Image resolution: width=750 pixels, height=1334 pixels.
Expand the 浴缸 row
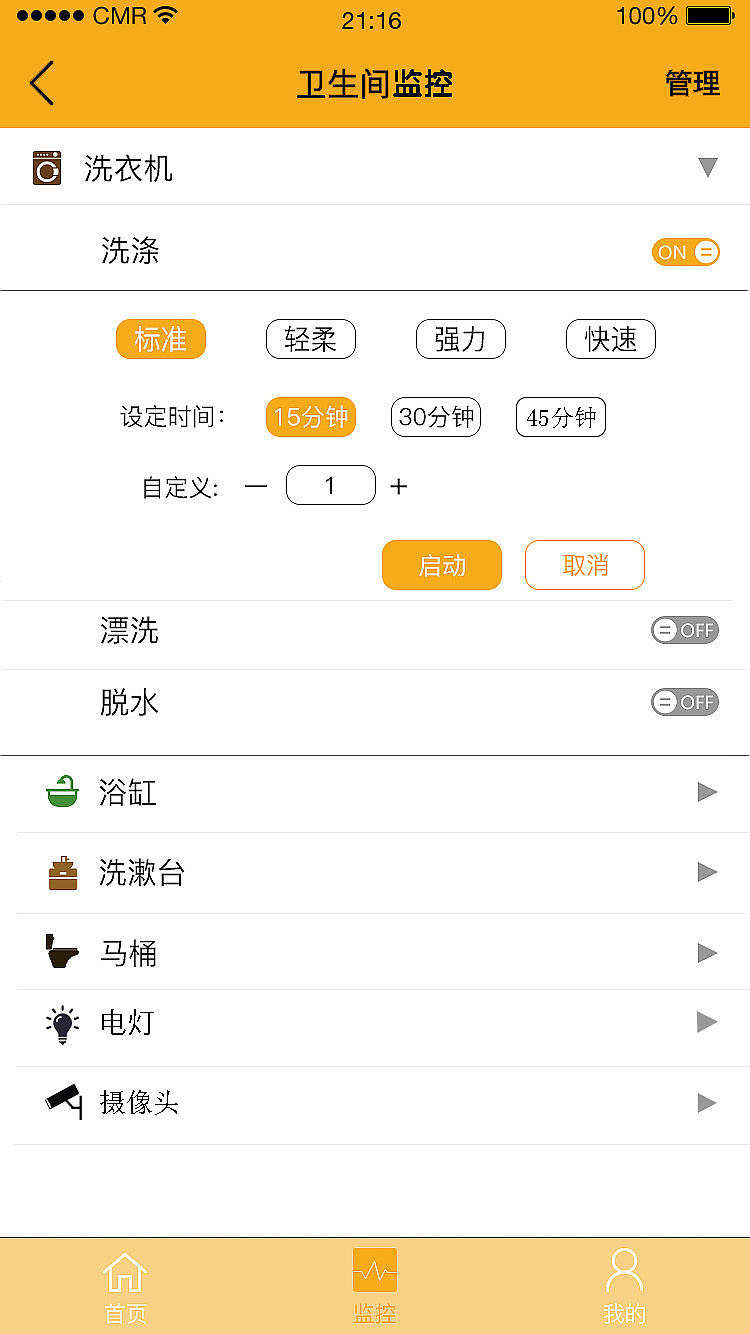pyautogui.click(x=707, y=792)
